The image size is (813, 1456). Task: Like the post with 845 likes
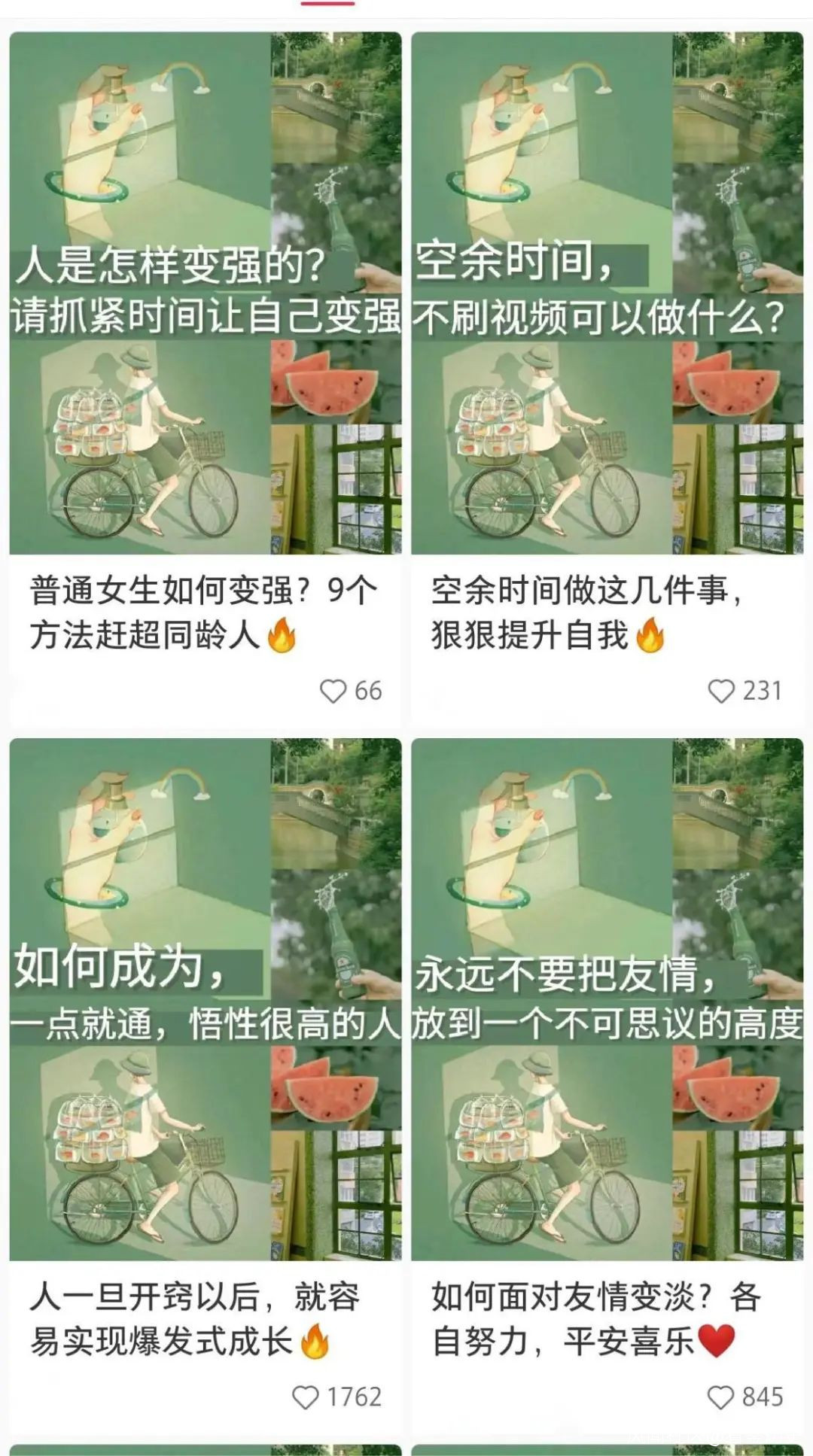click(x=721, y=1397)
